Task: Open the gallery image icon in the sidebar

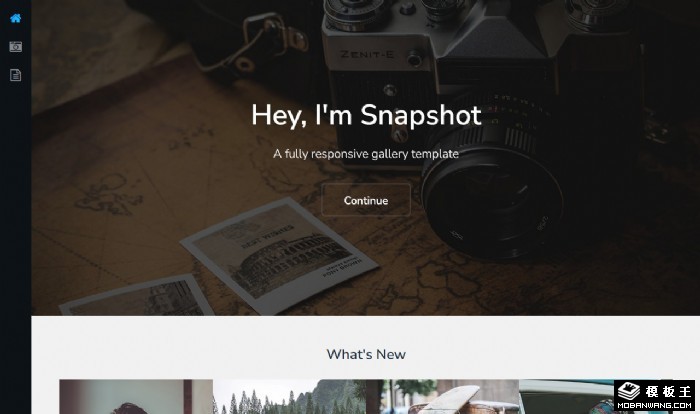Action: tap(15, 46)
